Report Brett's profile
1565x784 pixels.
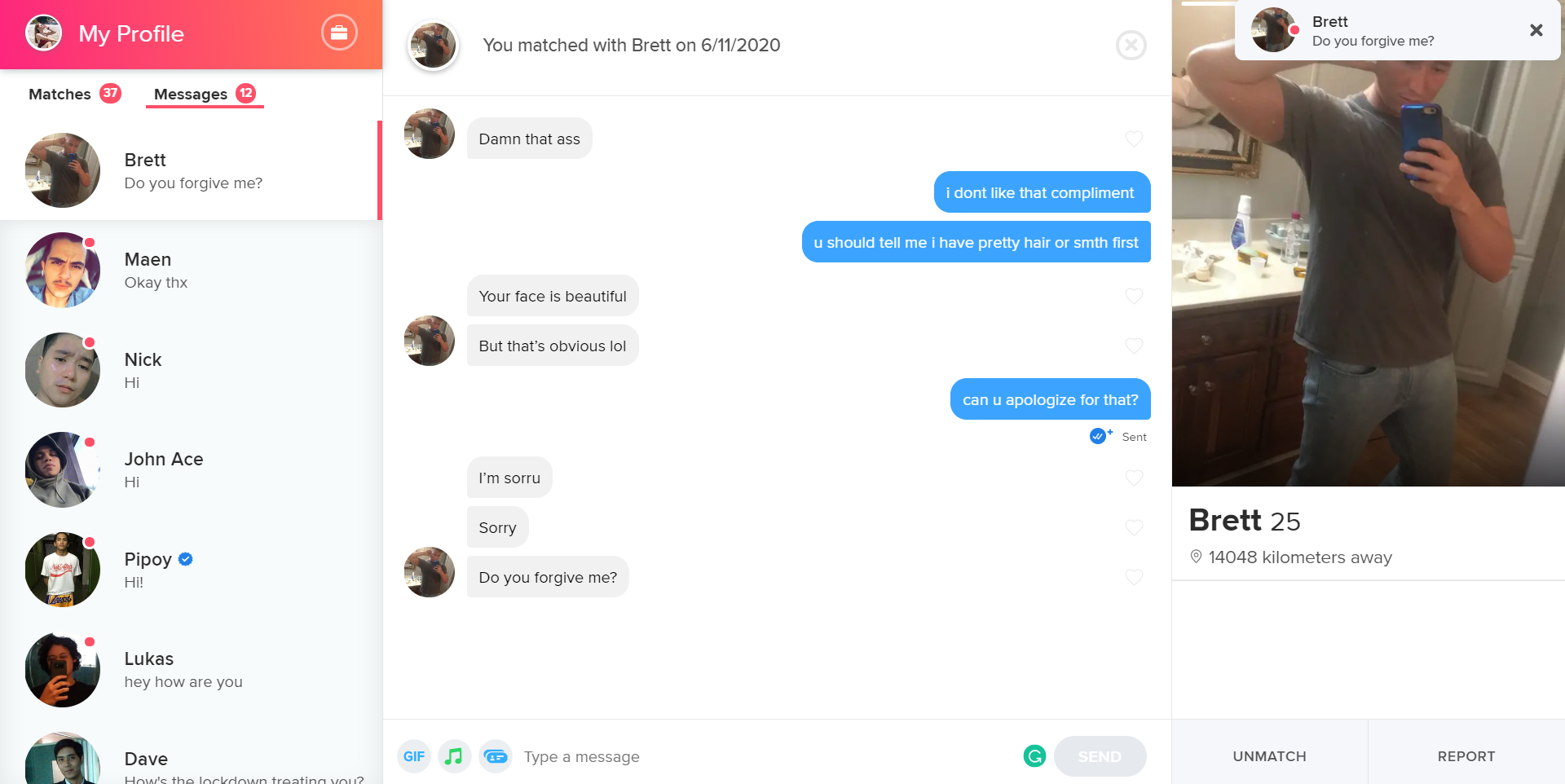[1466, 755]
